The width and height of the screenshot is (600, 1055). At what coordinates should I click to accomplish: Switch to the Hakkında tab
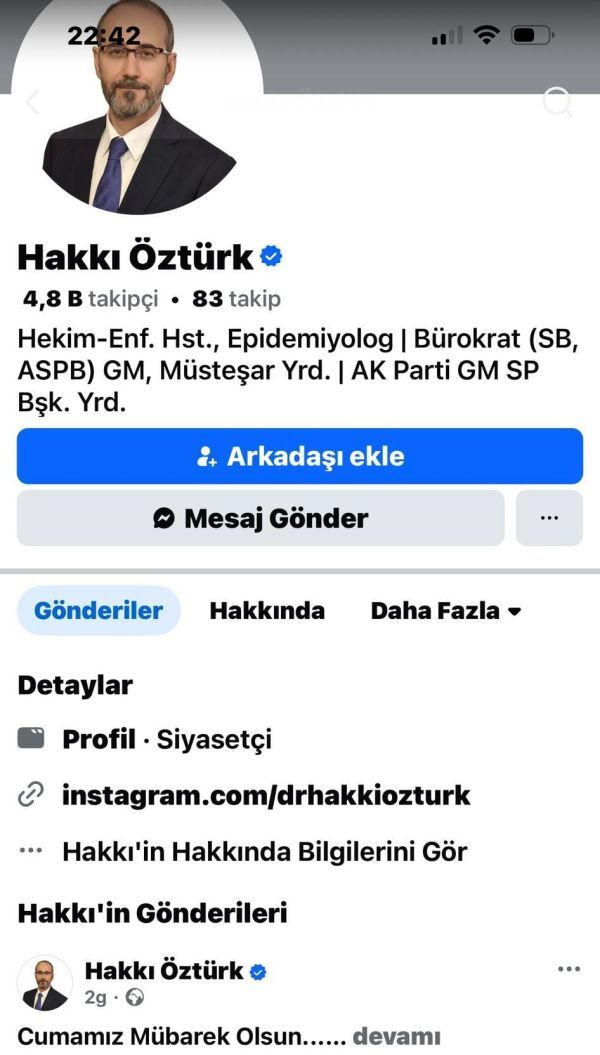267,611
